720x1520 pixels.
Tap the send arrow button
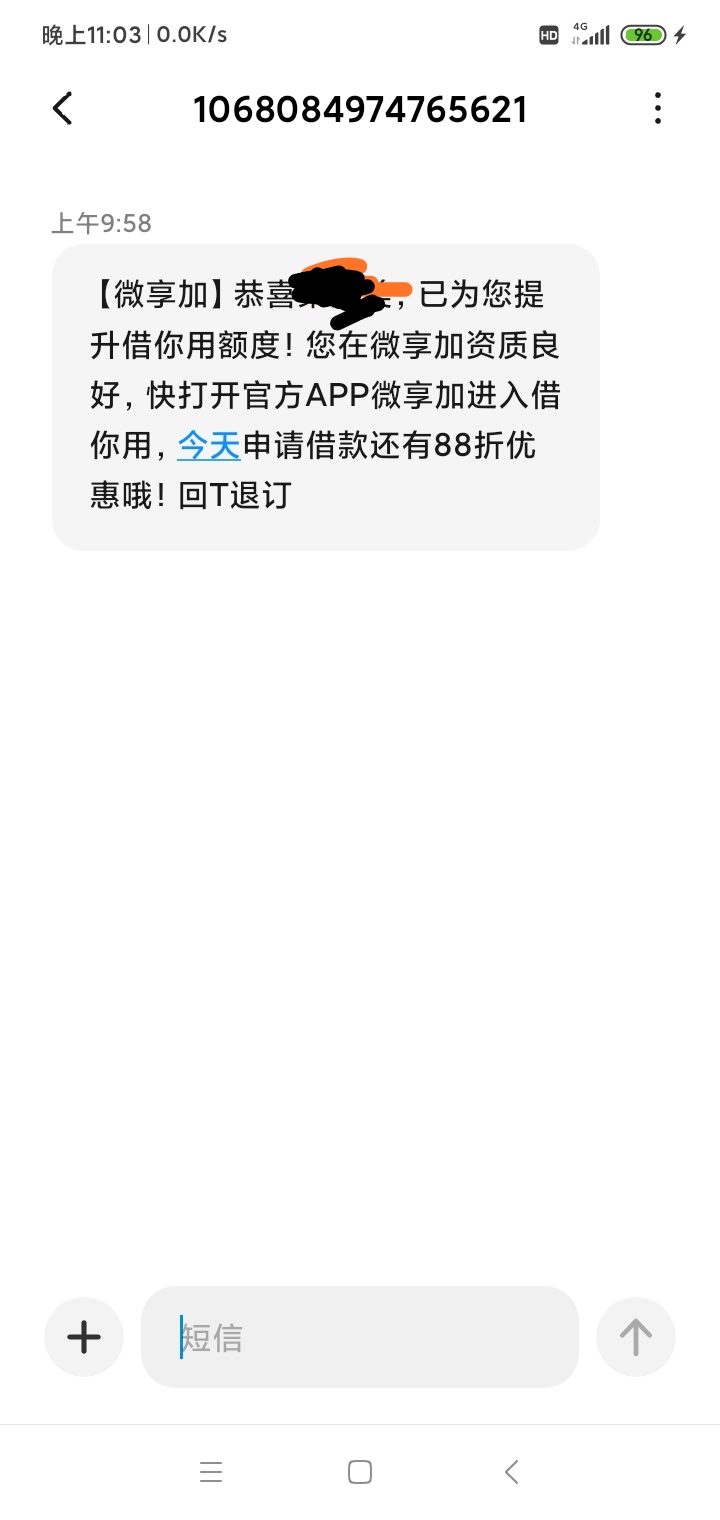(x=636, y=1337)
